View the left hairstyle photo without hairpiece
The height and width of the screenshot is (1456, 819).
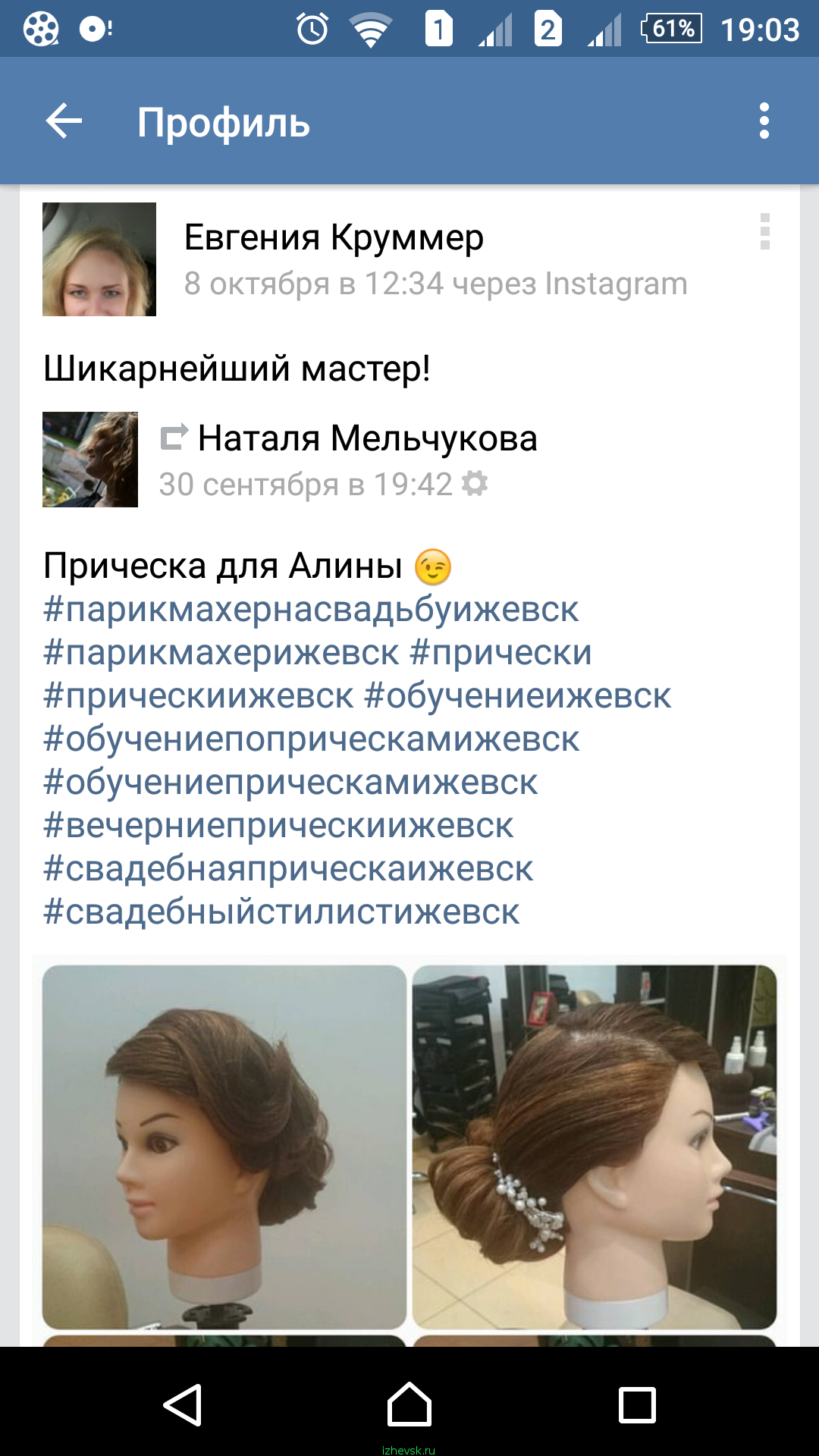(x=224, y=1147)
